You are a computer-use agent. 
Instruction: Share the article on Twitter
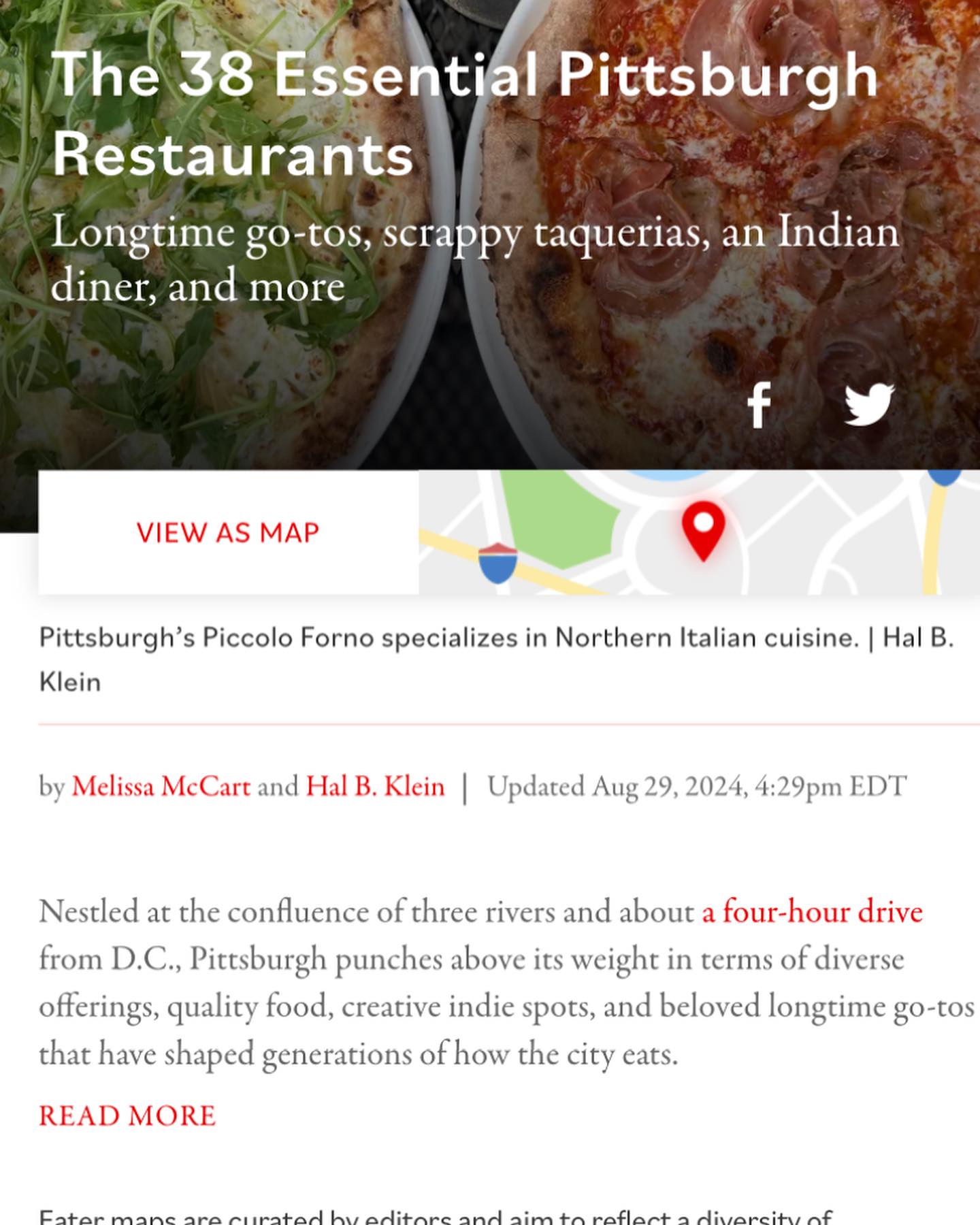click(x=869, y=405)
